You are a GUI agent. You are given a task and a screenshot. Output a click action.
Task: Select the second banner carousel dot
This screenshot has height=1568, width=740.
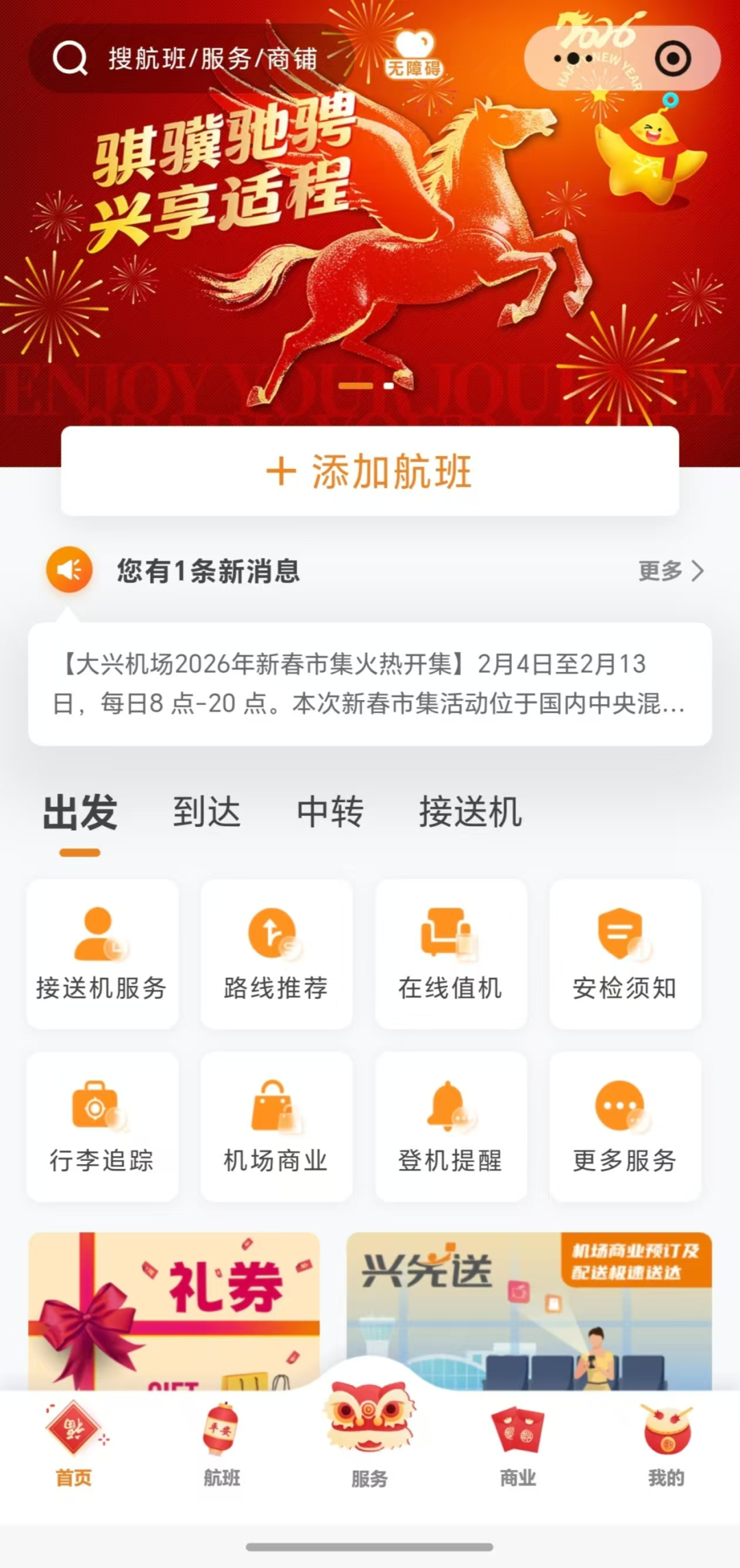point(388,385)
